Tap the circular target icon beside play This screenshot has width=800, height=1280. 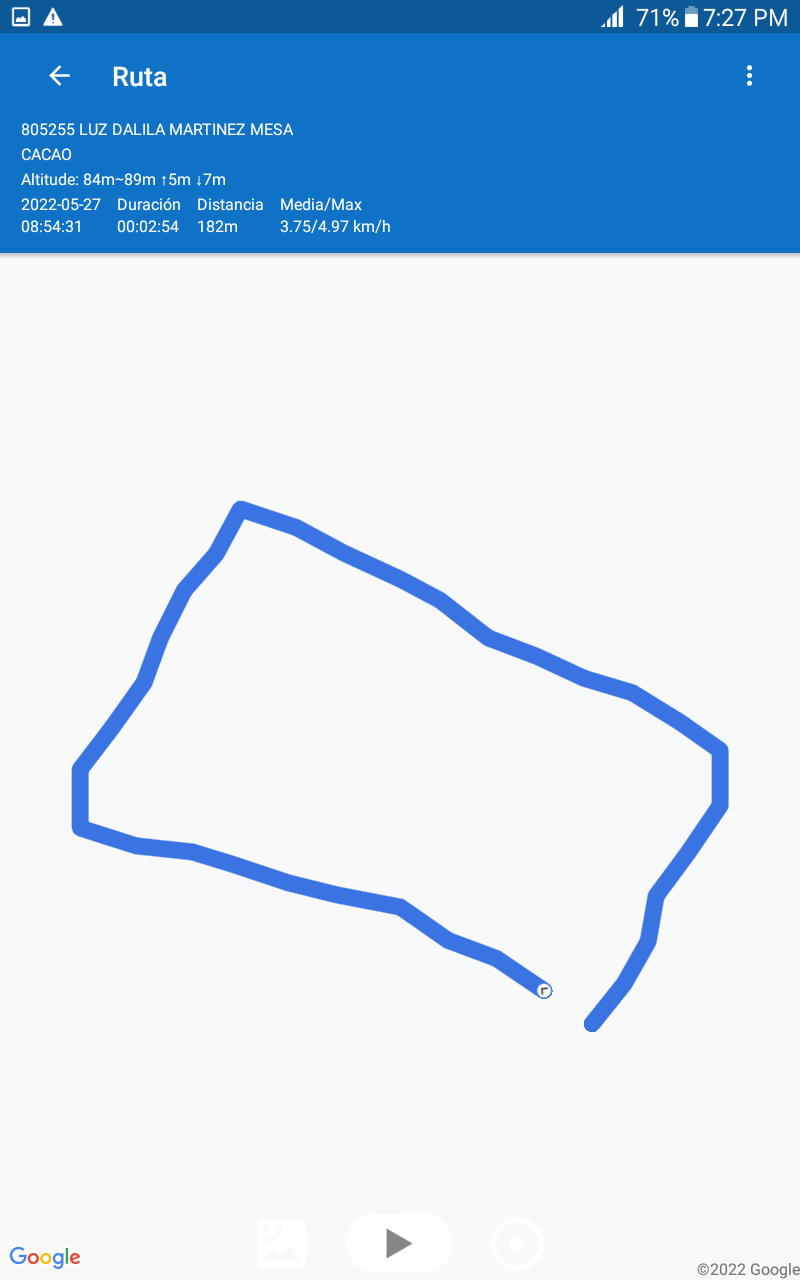(517, 1244)
